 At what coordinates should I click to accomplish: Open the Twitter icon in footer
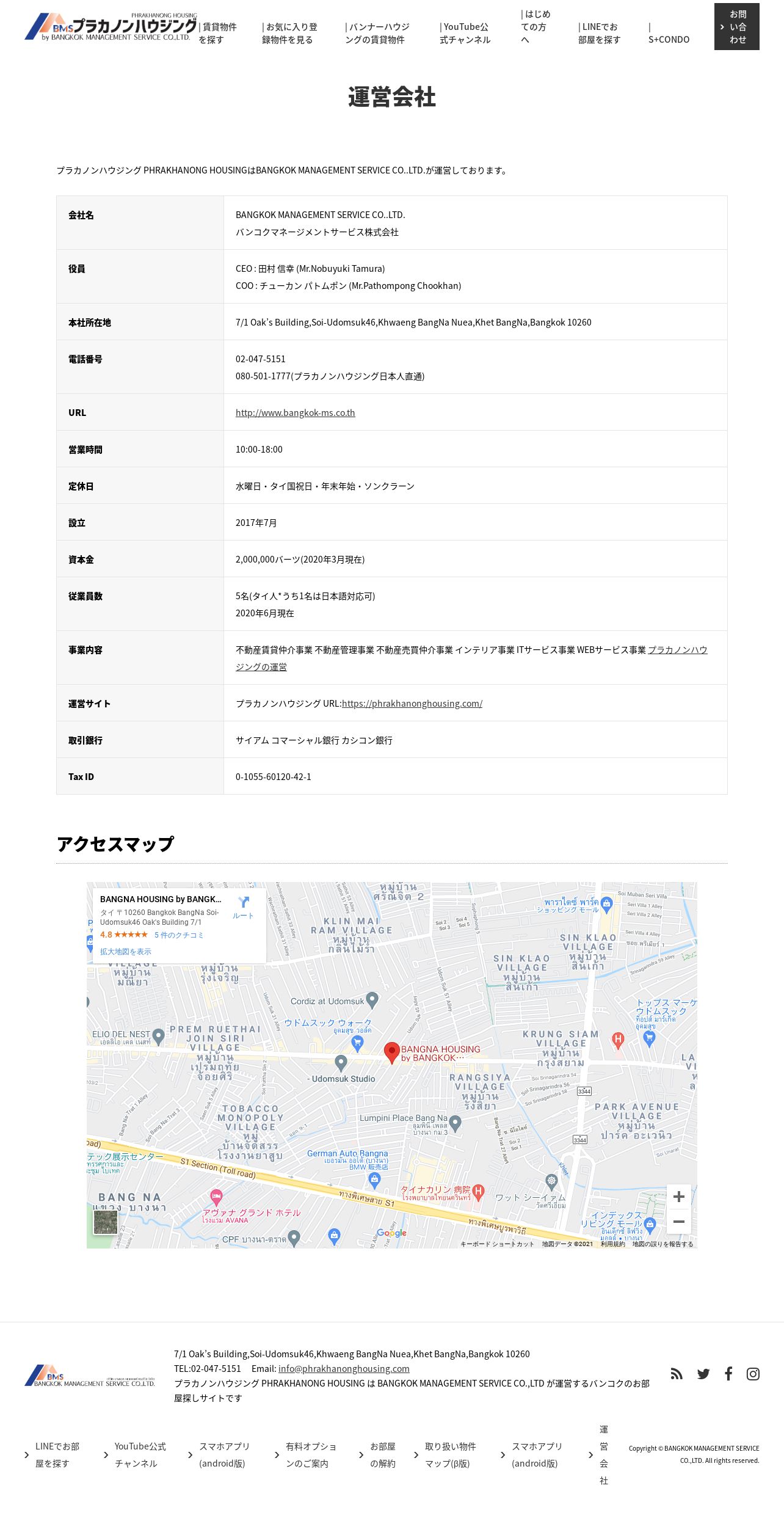(x=703, y=1374)
